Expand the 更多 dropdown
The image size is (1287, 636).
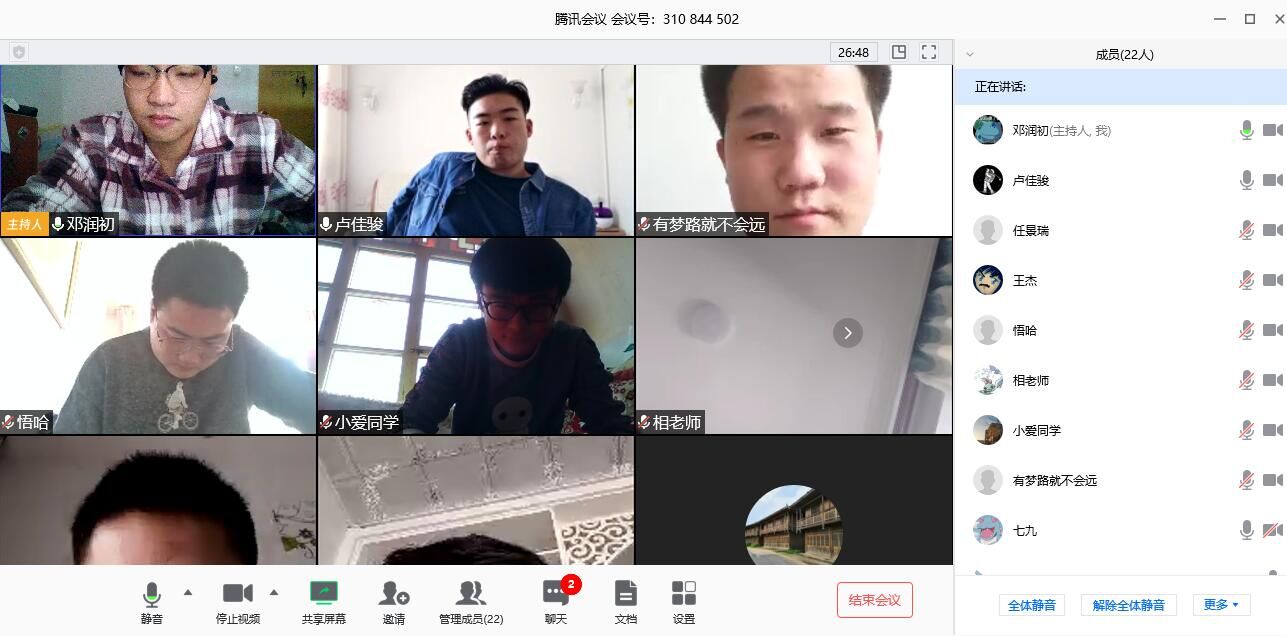click(x=1221, y=605)
